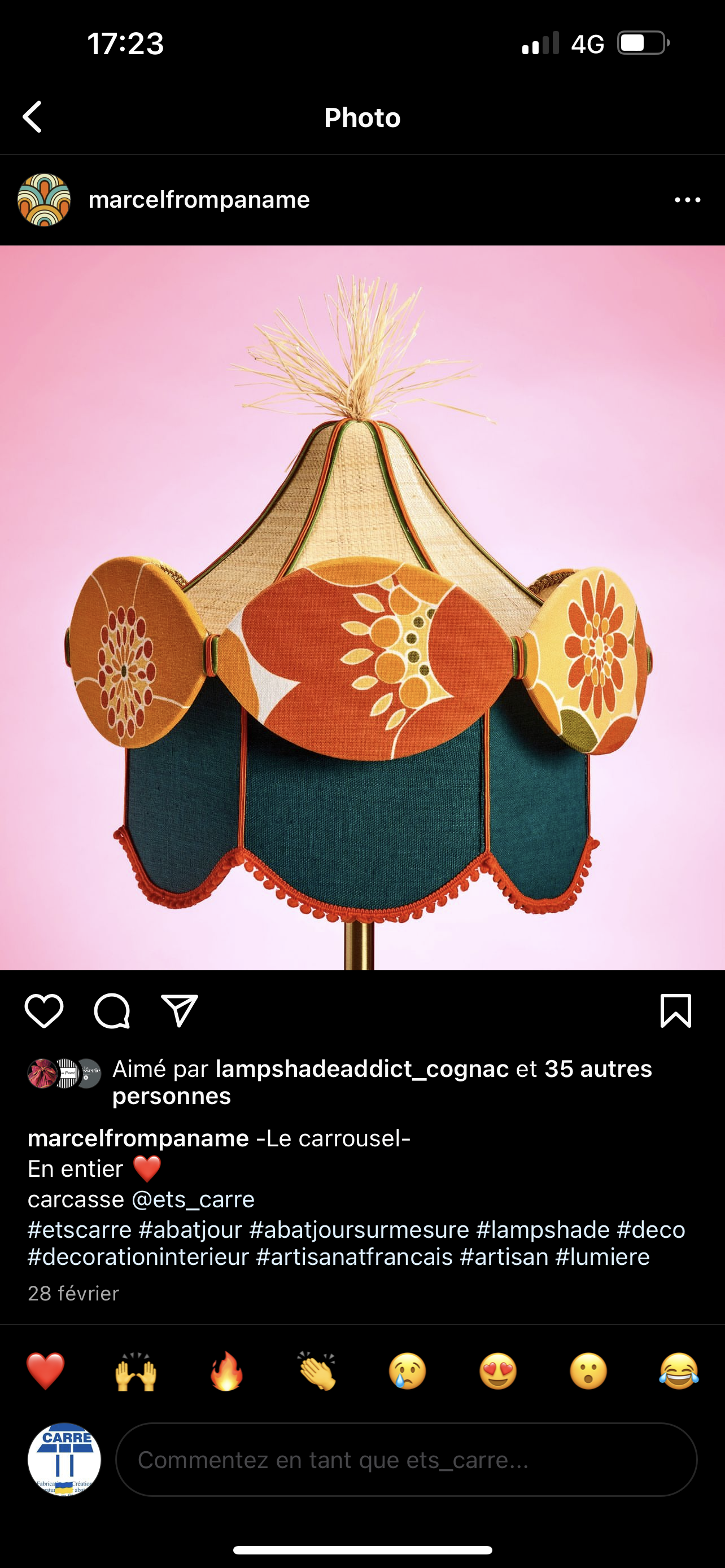725x1568 pixels.
Task: Go back using the header arrow
Action: 33,117
